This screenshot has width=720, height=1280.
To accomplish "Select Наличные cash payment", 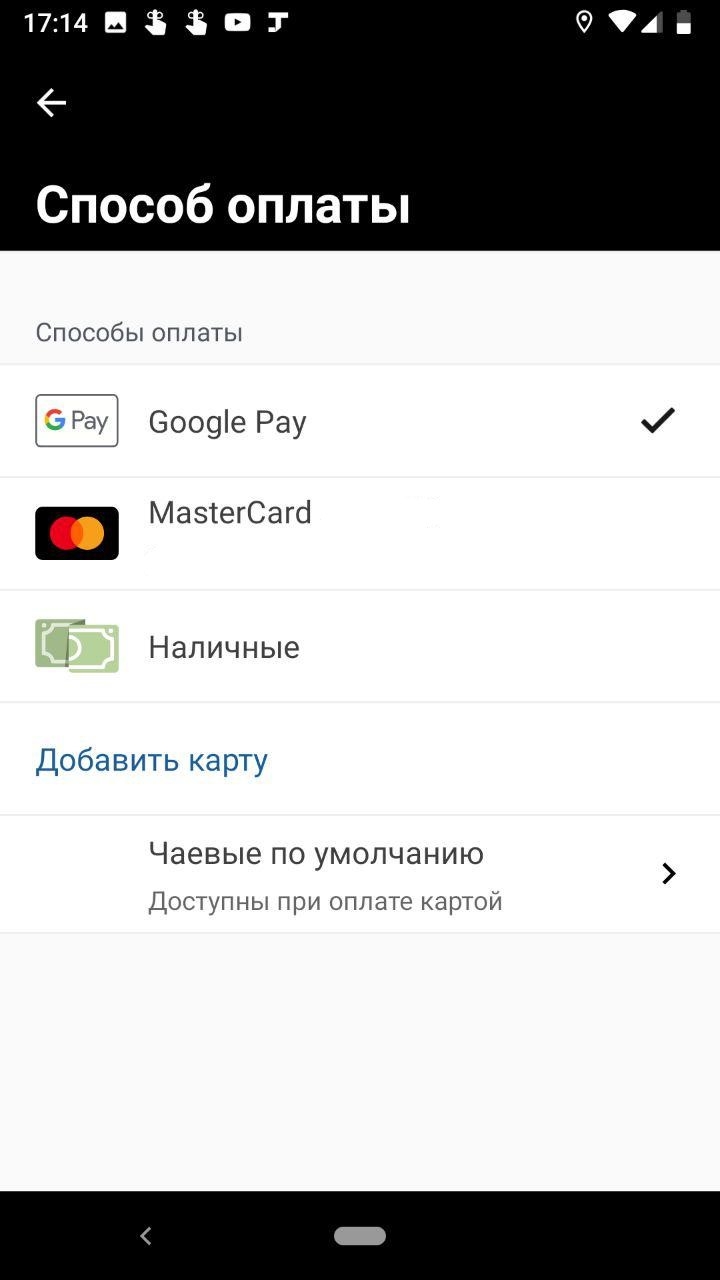I will (x=360, y=647).
